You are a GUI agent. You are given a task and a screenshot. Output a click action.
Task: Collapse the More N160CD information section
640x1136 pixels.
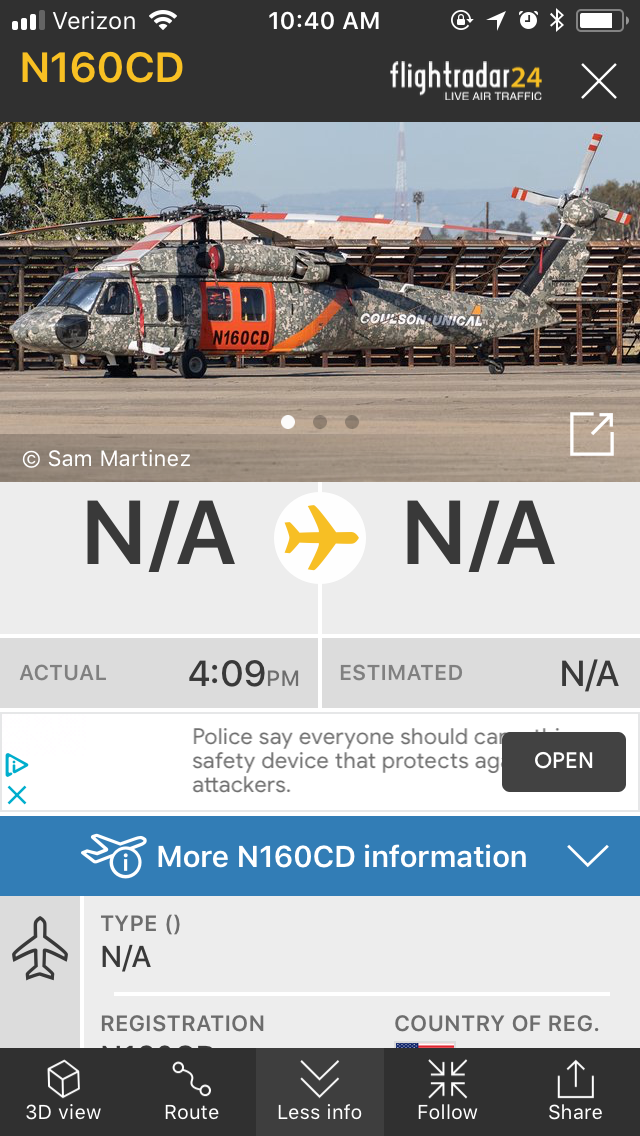pyautogui.click(x=587, y=856)
